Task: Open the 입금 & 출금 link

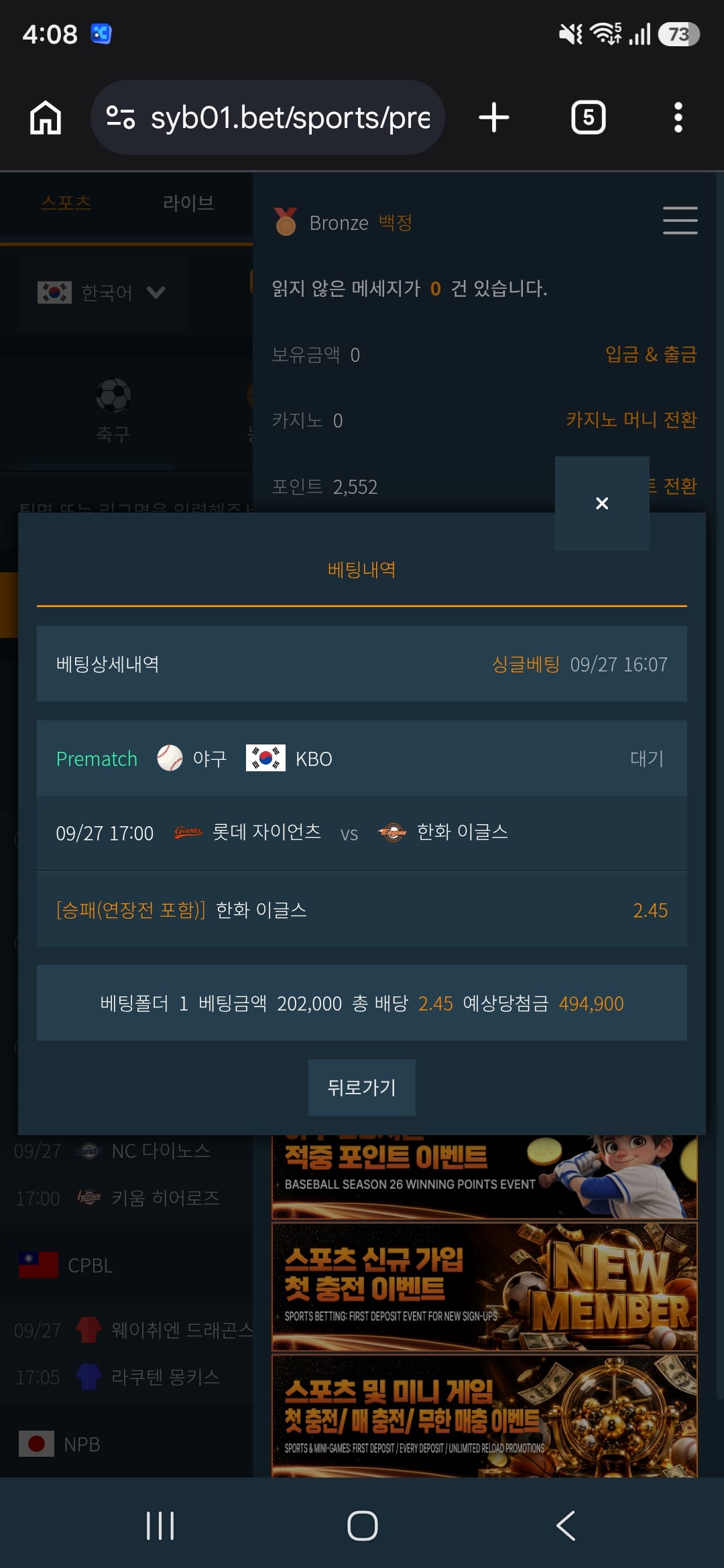Action: click(x=651, y=354)
